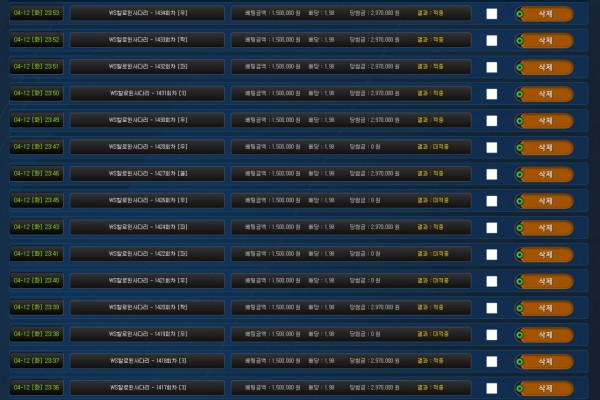Tick the 23:41 row checkbox
Image resolution: width=600 pixels, height=400 pixels.
click(x=491, y=254)
